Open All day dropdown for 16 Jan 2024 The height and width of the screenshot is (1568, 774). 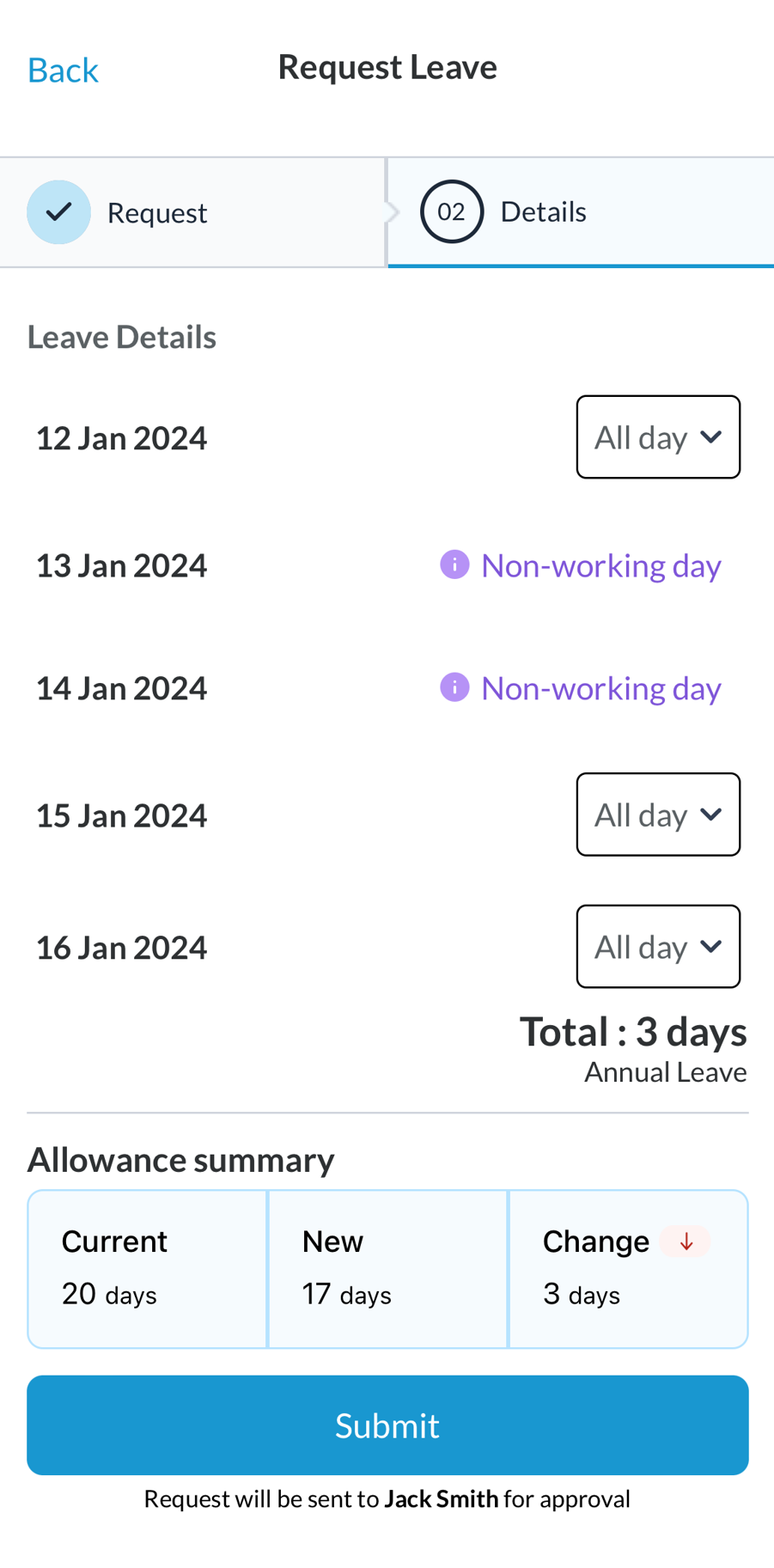(x=658, y=947)
